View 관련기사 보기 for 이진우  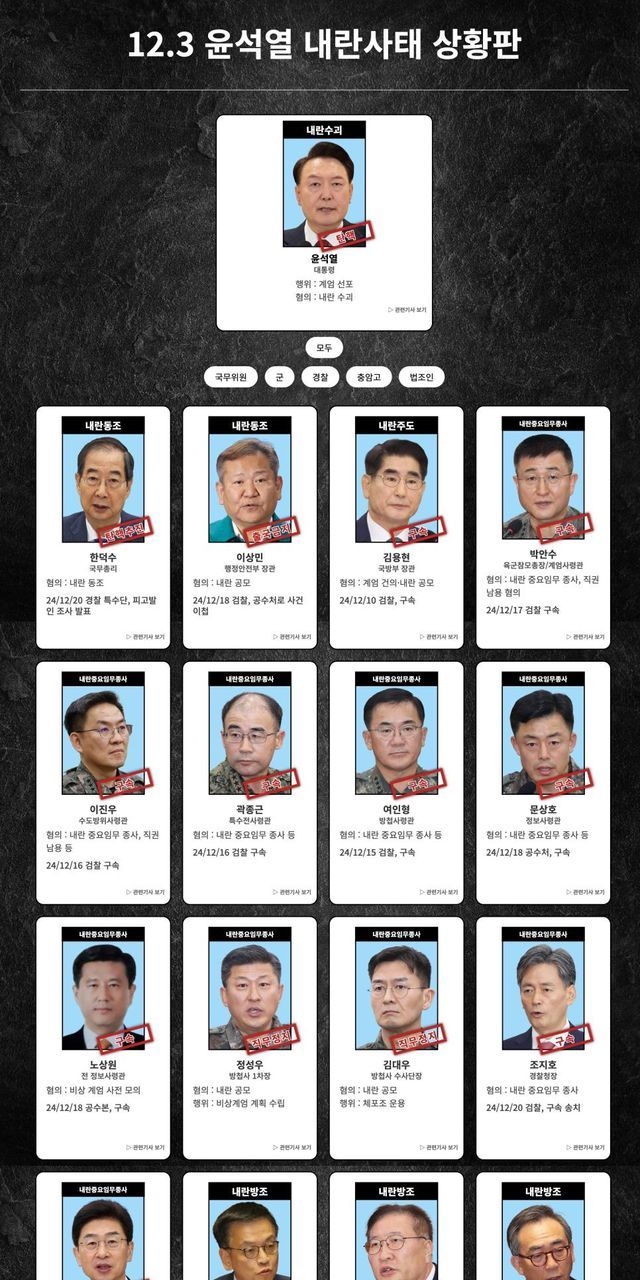[146, 892]
